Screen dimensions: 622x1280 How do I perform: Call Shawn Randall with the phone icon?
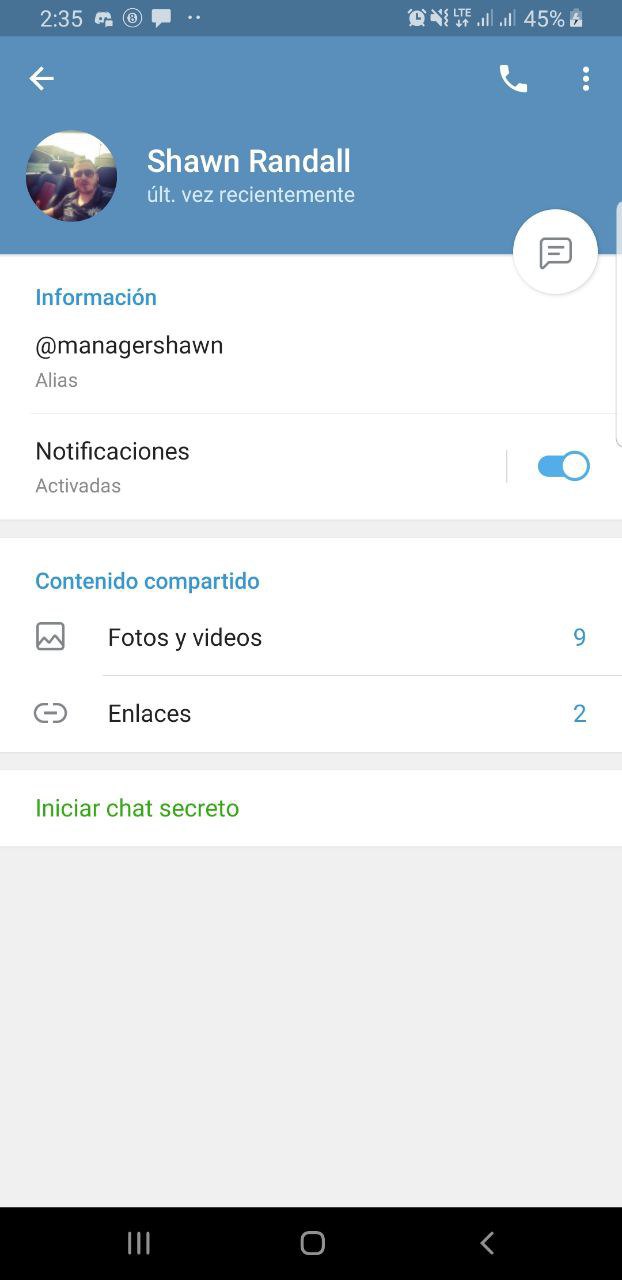tap(513, 79)
